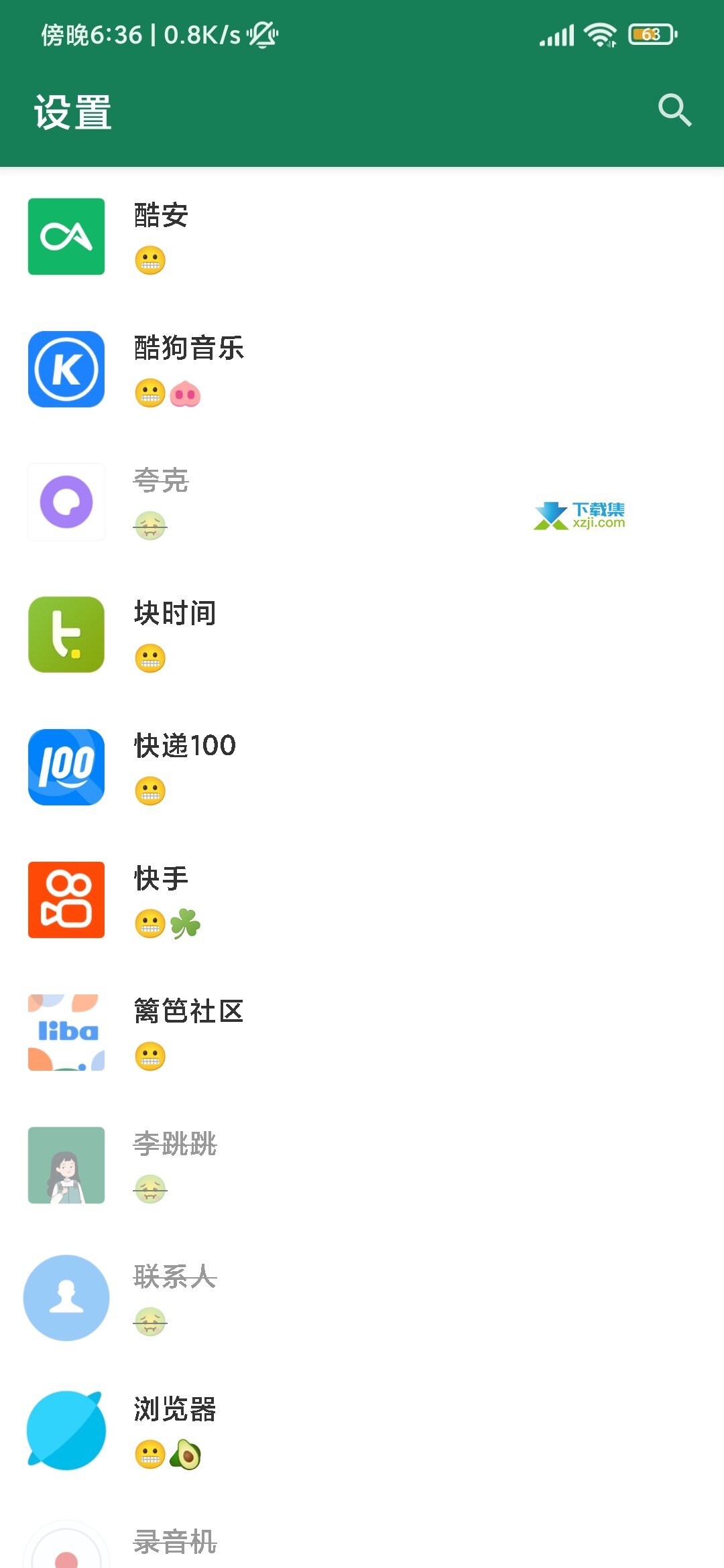
Task: Open the search in the title bar
Action: tap(674, 111)
